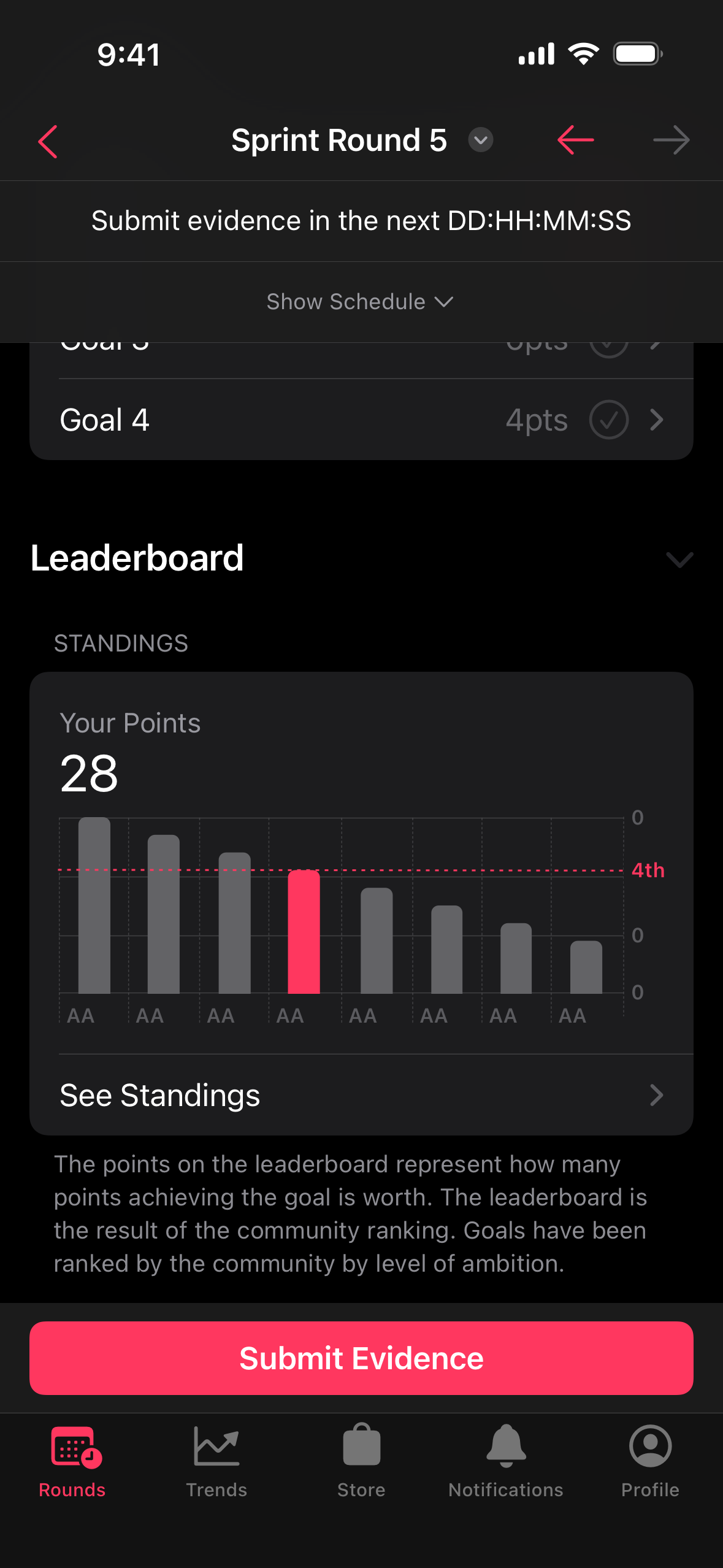The height and width of the screenshot is (1568, 723).
Task: Go to the Profile tab
Action: pos(650,1461)
